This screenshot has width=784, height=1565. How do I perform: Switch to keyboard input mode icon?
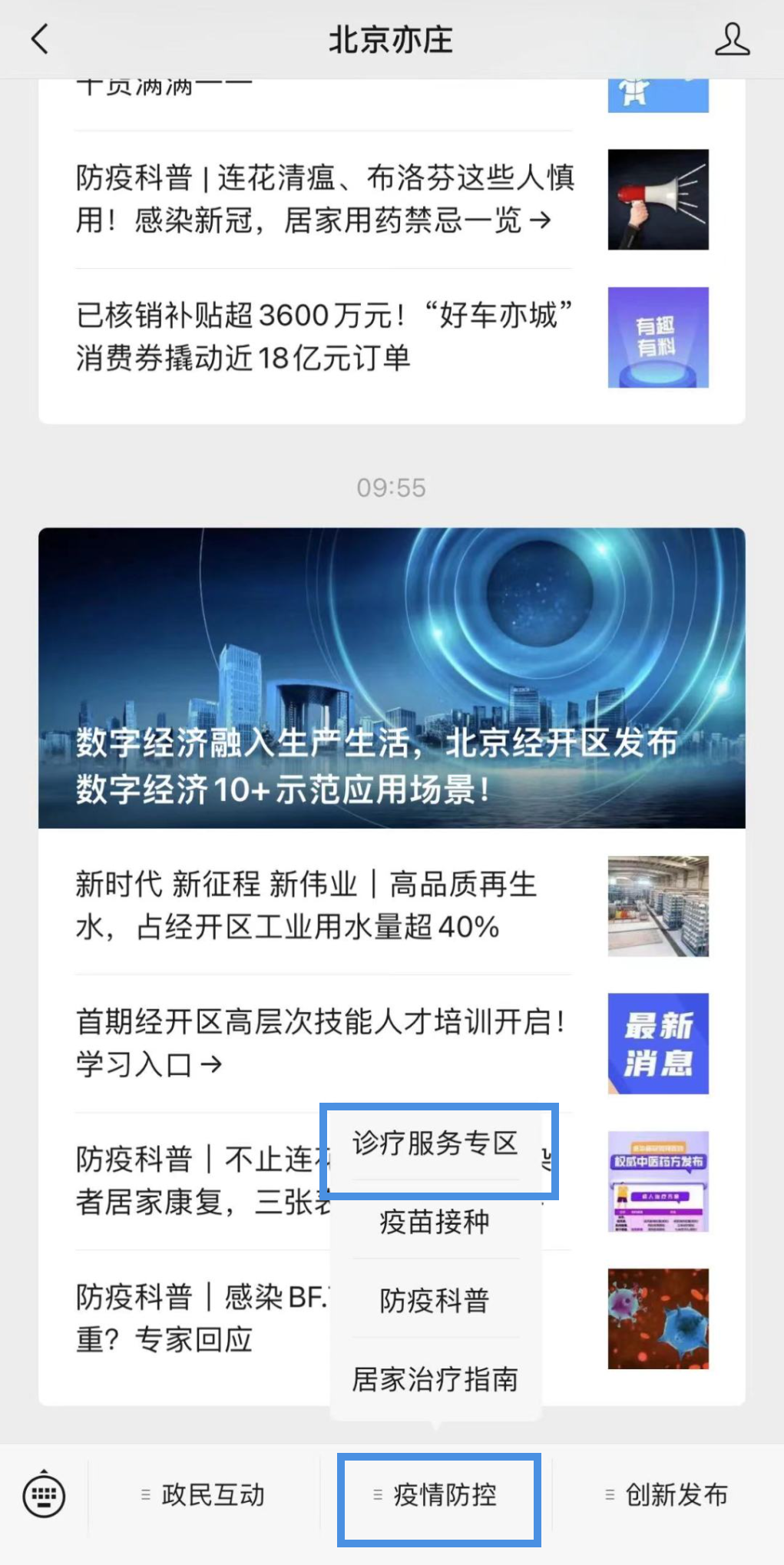[x=44, y=1495]
